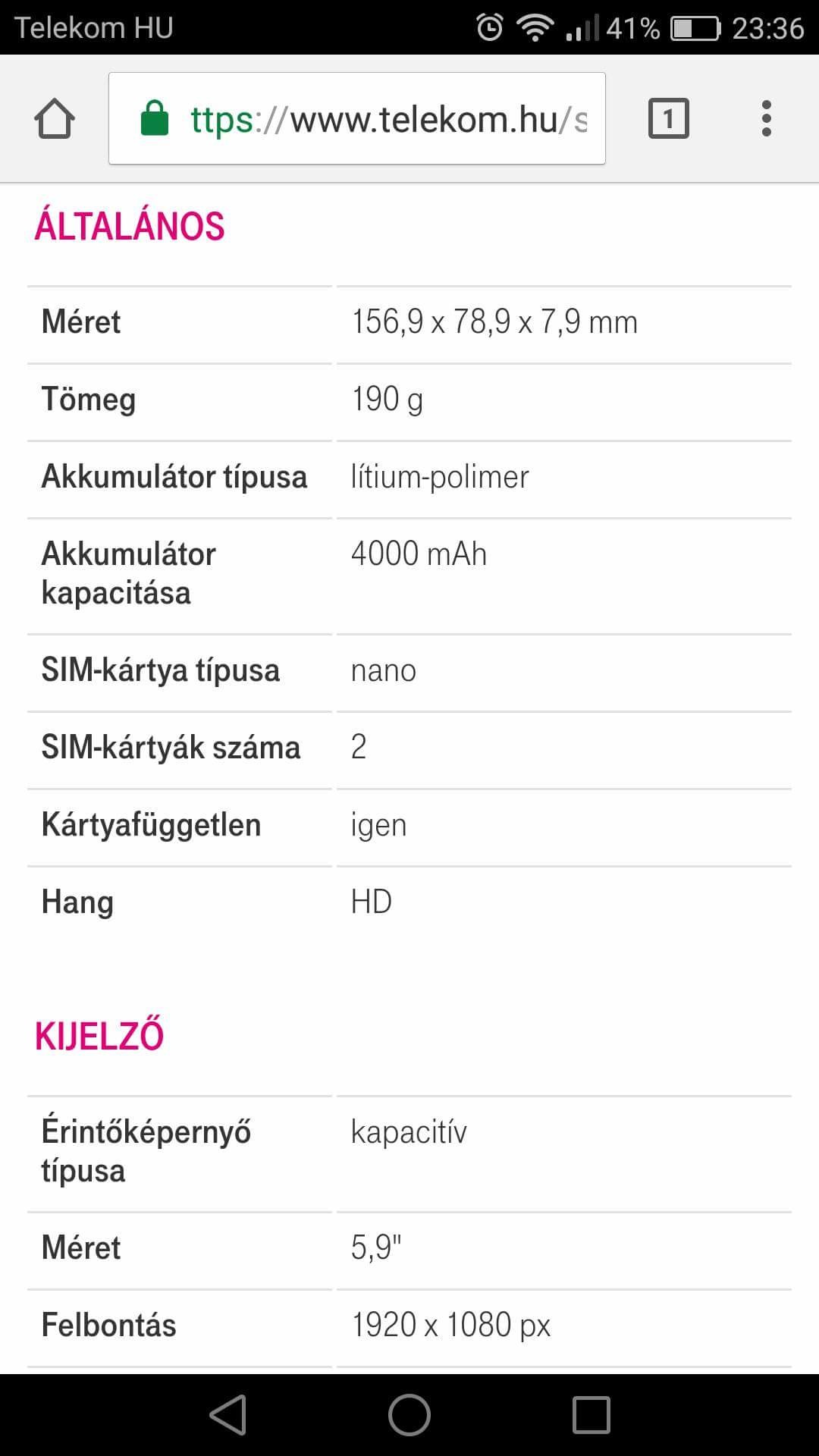Open the browser overflow menu
This screenshot has width=819, height=1456.
[x=767, y=118]
